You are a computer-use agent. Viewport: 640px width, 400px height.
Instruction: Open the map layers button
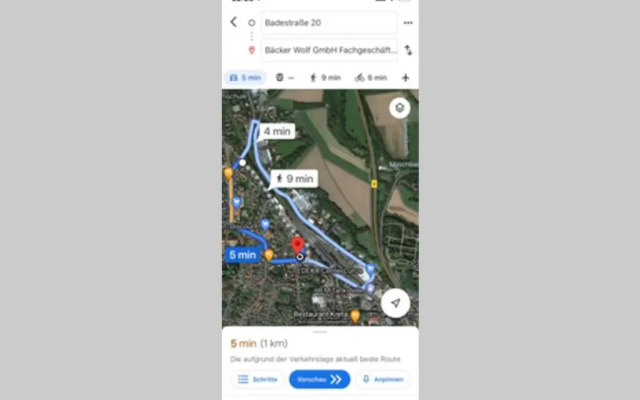[400, 108]
